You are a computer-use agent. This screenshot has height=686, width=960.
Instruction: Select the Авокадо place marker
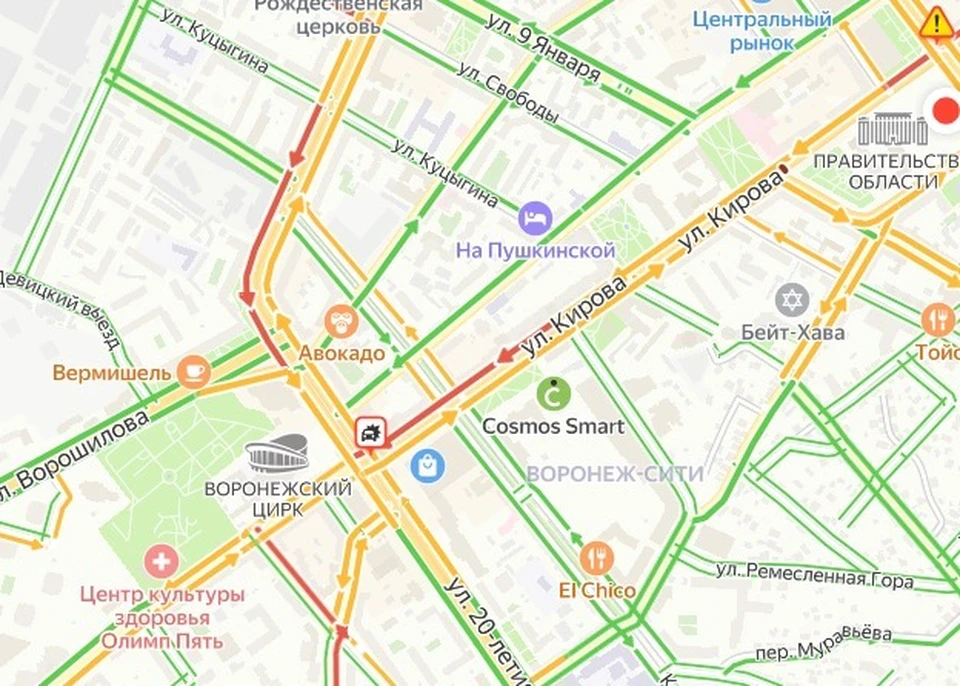(341, 322)
